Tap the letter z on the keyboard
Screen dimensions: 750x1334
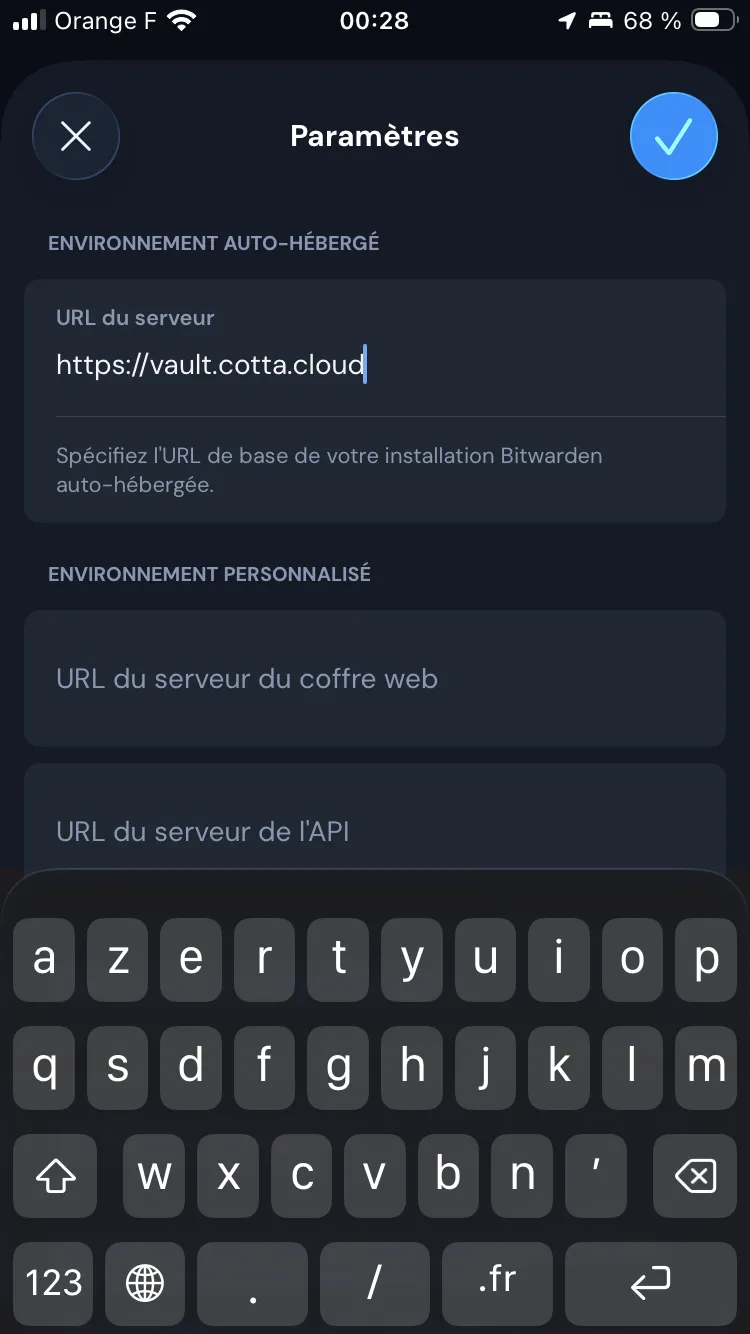(117, 960)
